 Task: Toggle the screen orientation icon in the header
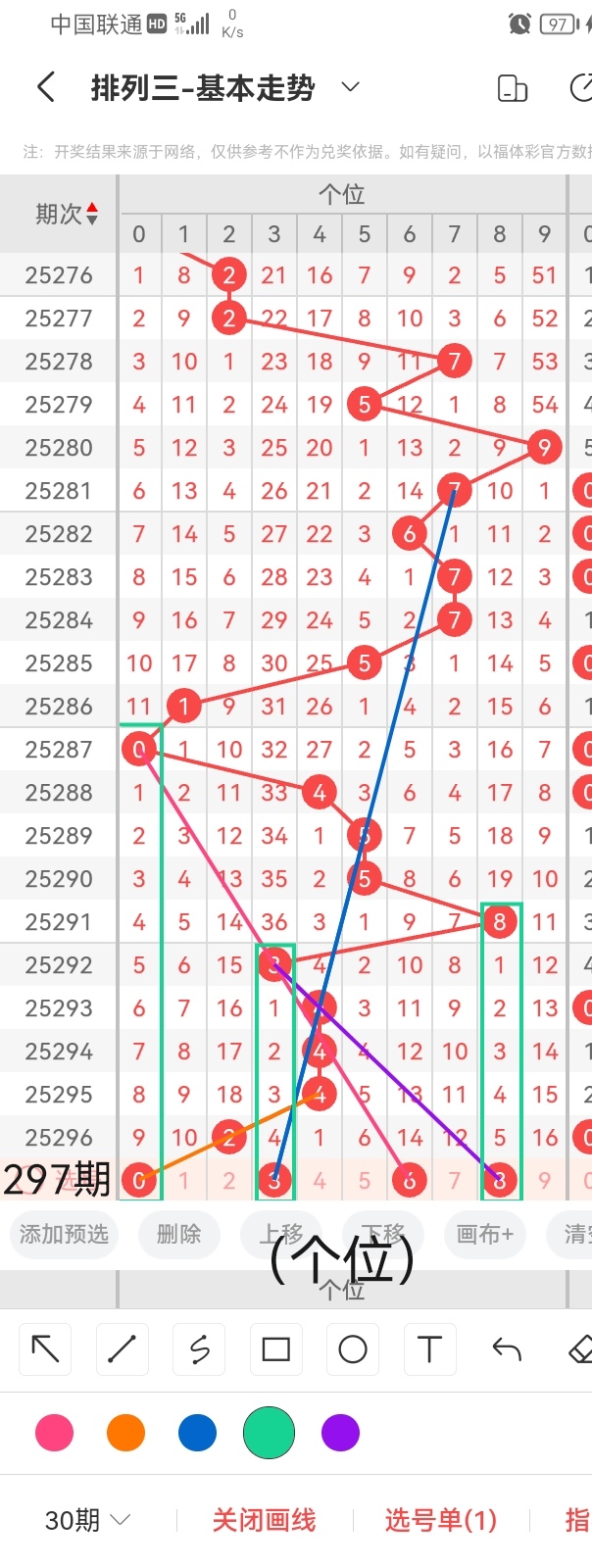pyautogui.click(x=513, y=88)
